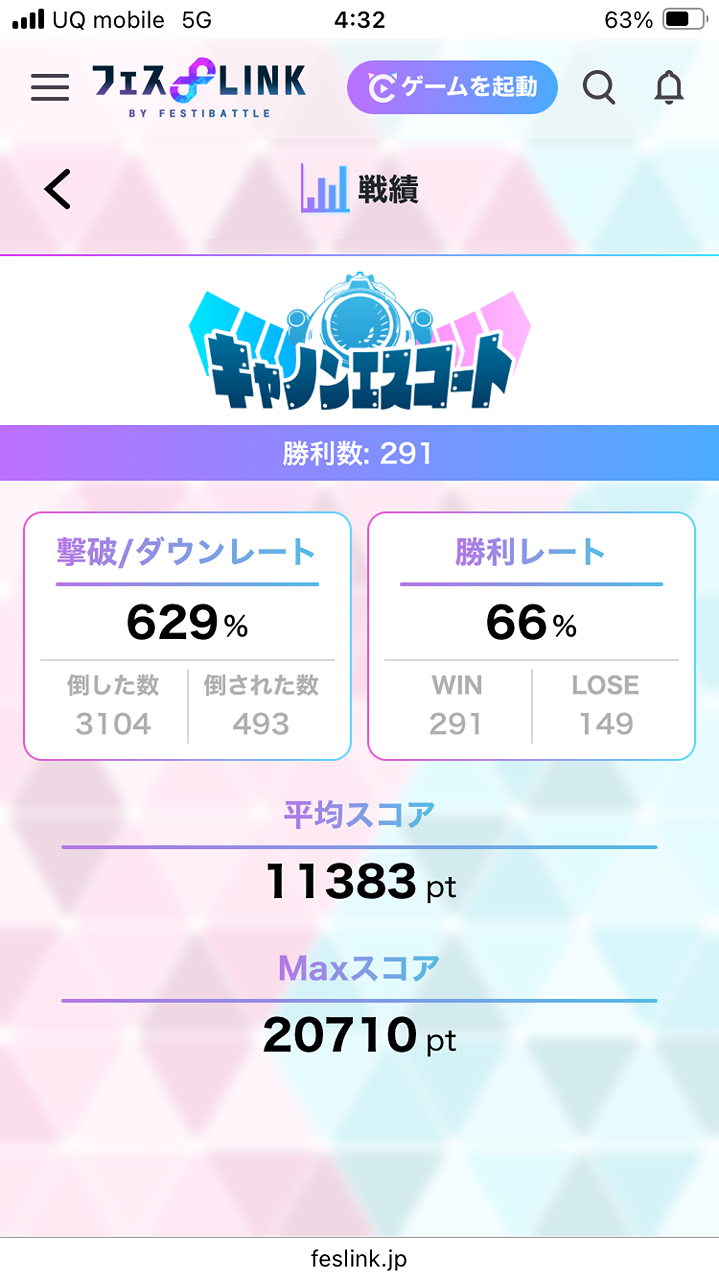Go back from the 戦績 page
This screenshot has width=719, height=1280.
pos(58,189)
